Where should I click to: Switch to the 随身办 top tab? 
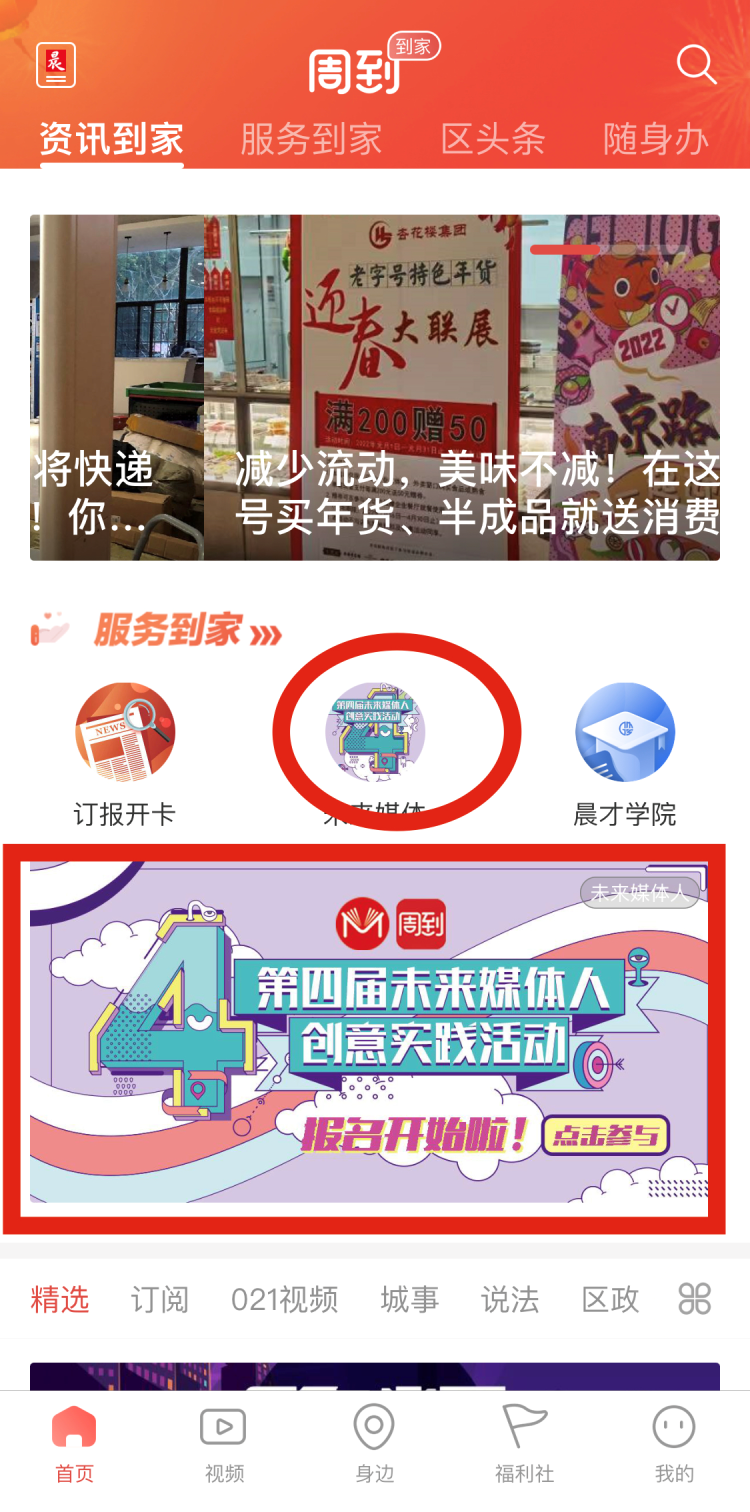click(x=656, y=139)
